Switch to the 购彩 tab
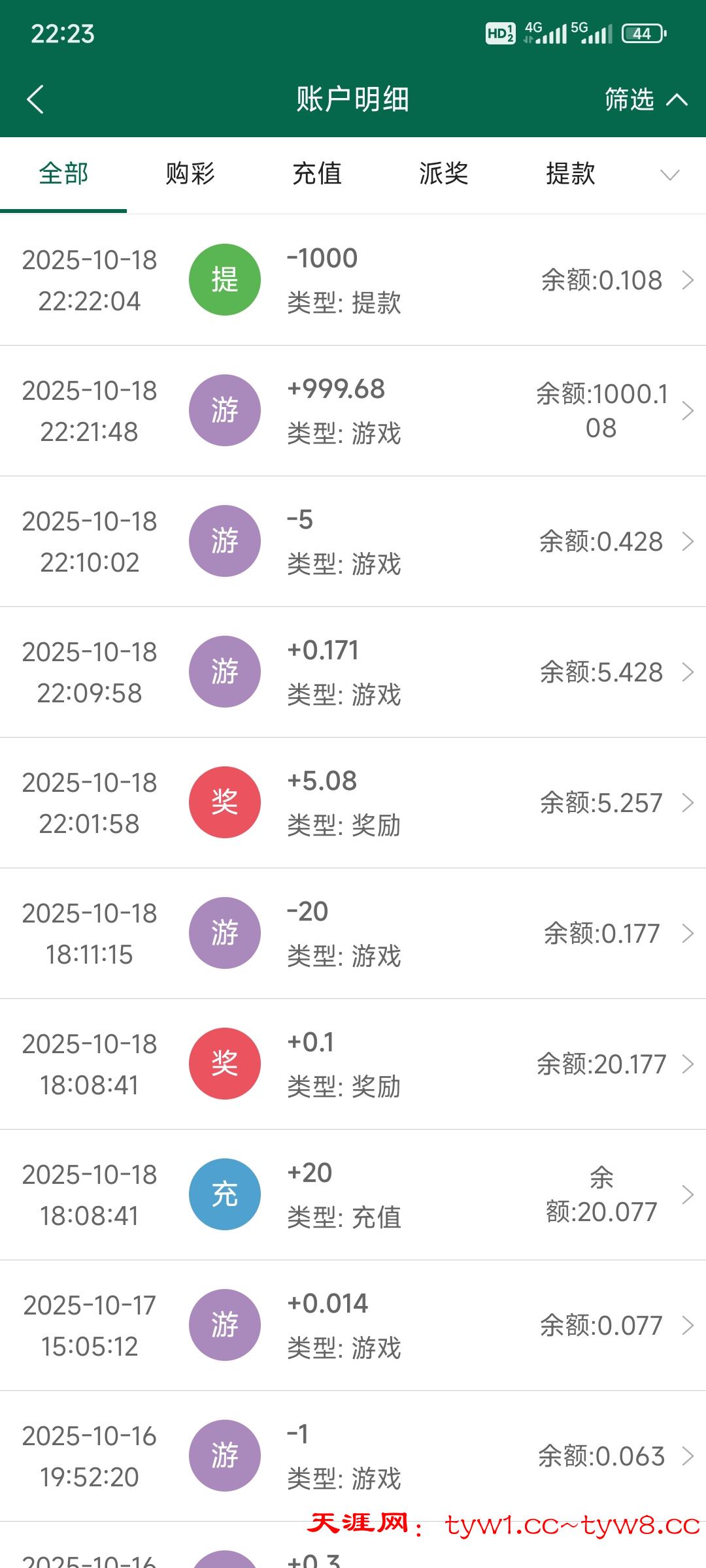This screenshot has height=1568, width=706. click(190, 174)
